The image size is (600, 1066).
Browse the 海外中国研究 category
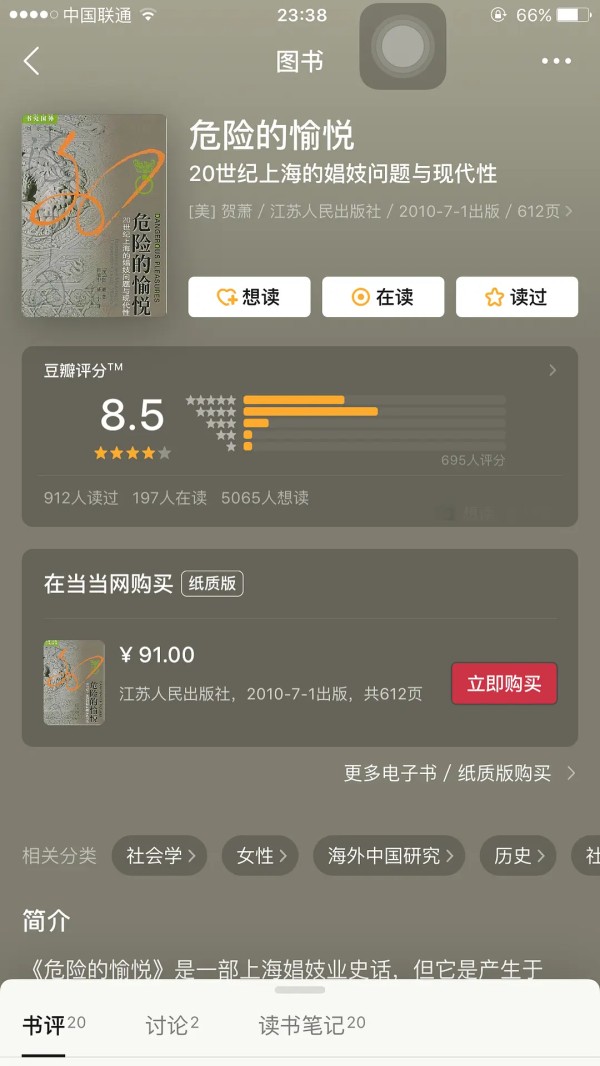390,856
